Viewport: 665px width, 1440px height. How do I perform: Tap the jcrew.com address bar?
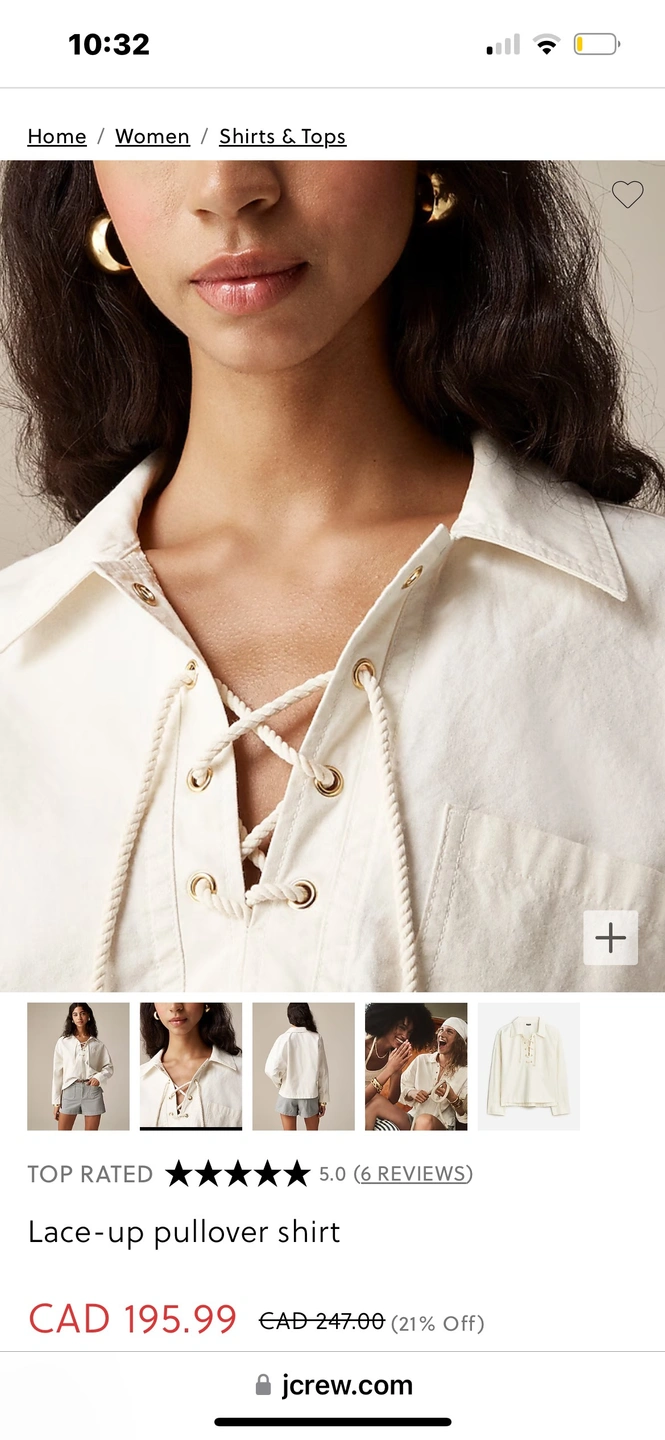(x=334, y=1385)
